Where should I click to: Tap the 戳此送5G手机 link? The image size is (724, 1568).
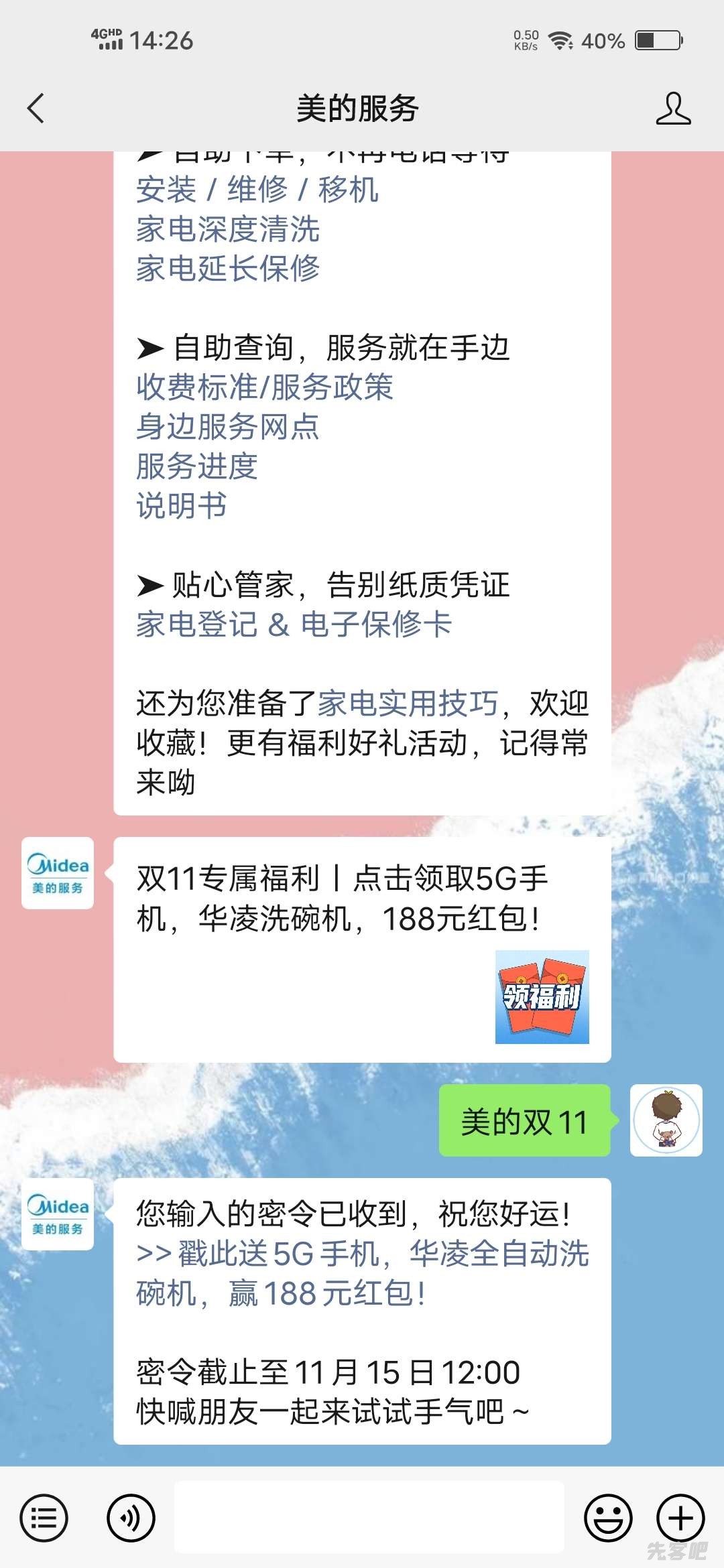[362, 1273]
